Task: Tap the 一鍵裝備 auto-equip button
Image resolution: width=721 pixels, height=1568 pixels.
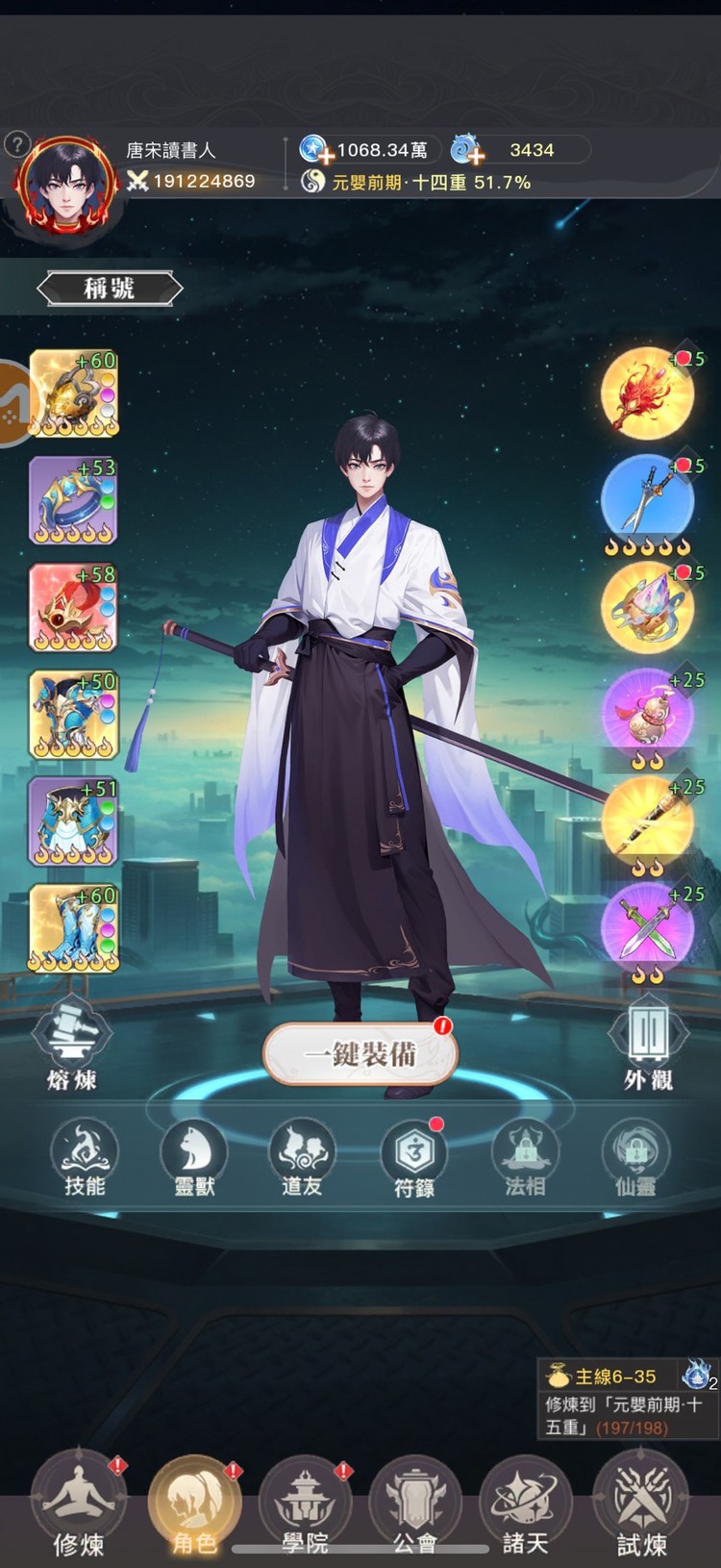Action: point(360,1054)
